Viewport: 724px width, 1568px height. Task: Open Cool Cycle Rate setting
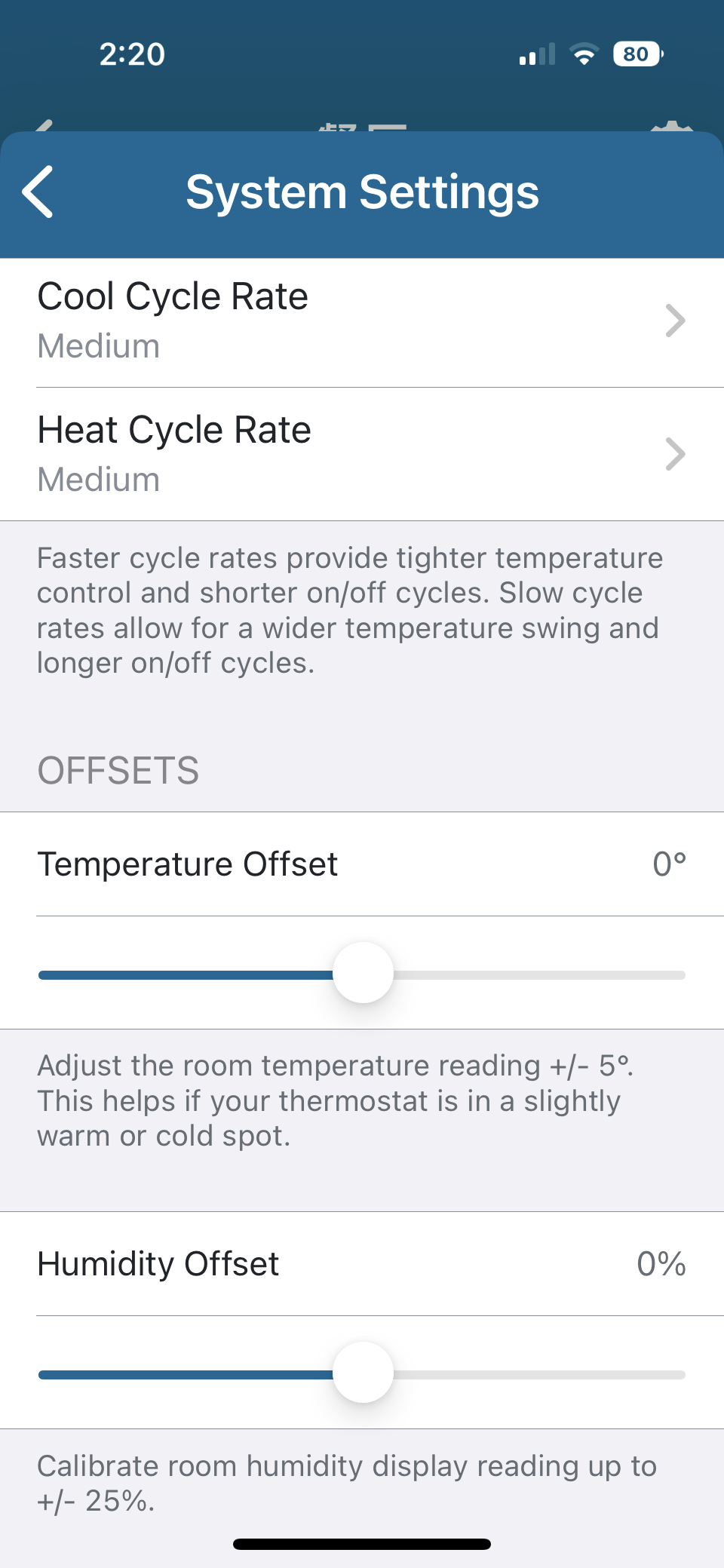point(362,321)
